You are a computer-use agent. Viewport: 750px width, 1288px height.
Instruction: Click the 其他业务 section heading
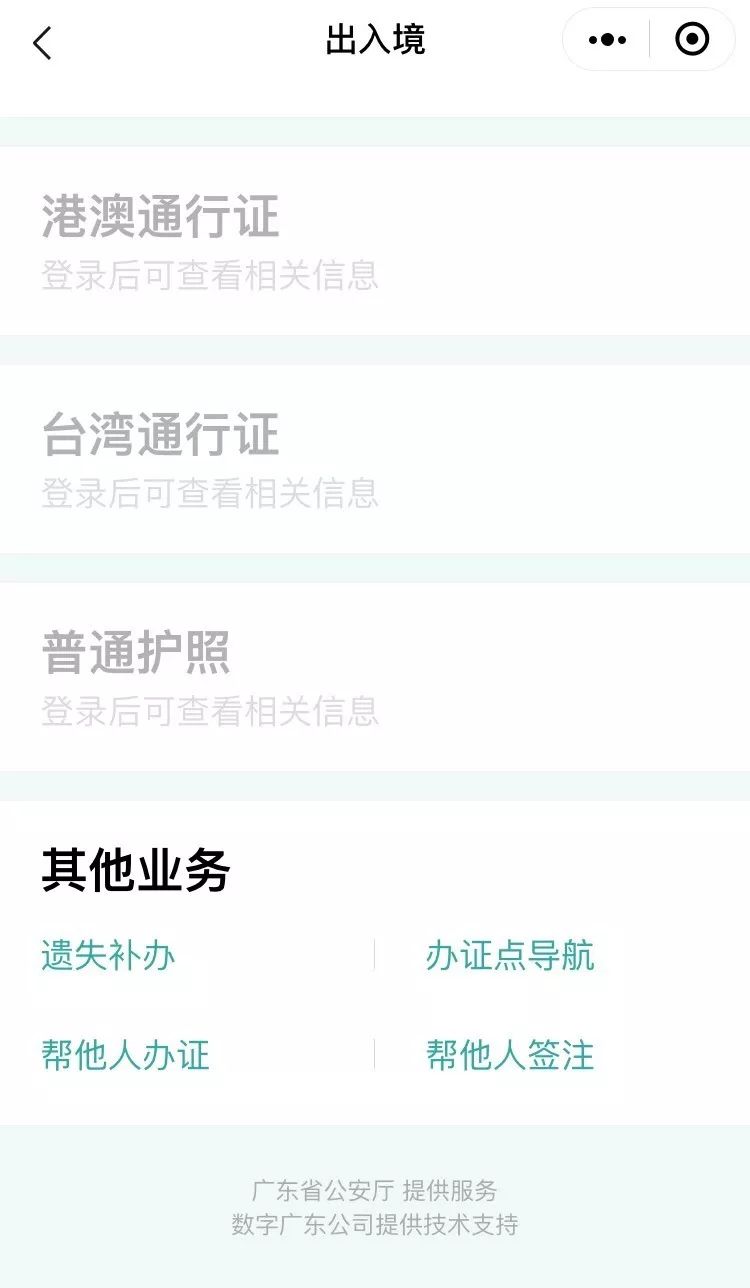click(x=136, y=870)
